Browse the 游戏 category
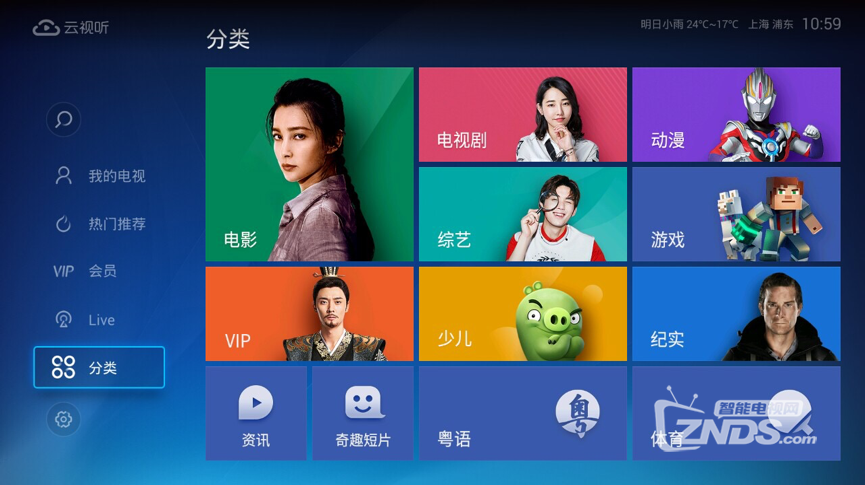Viewport: 865px width, 485px height. 735,213
